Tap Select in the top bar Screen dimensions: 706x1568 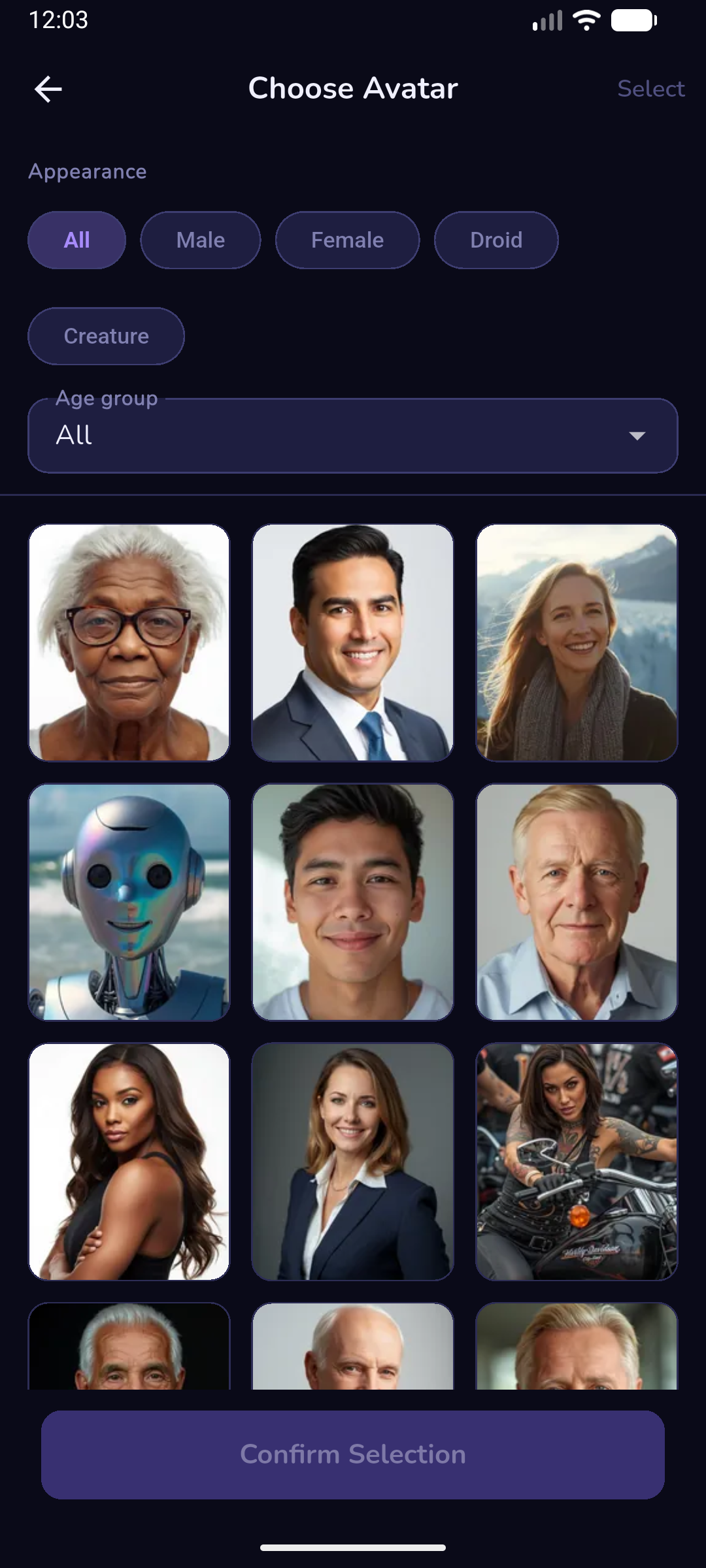(650, 89)
